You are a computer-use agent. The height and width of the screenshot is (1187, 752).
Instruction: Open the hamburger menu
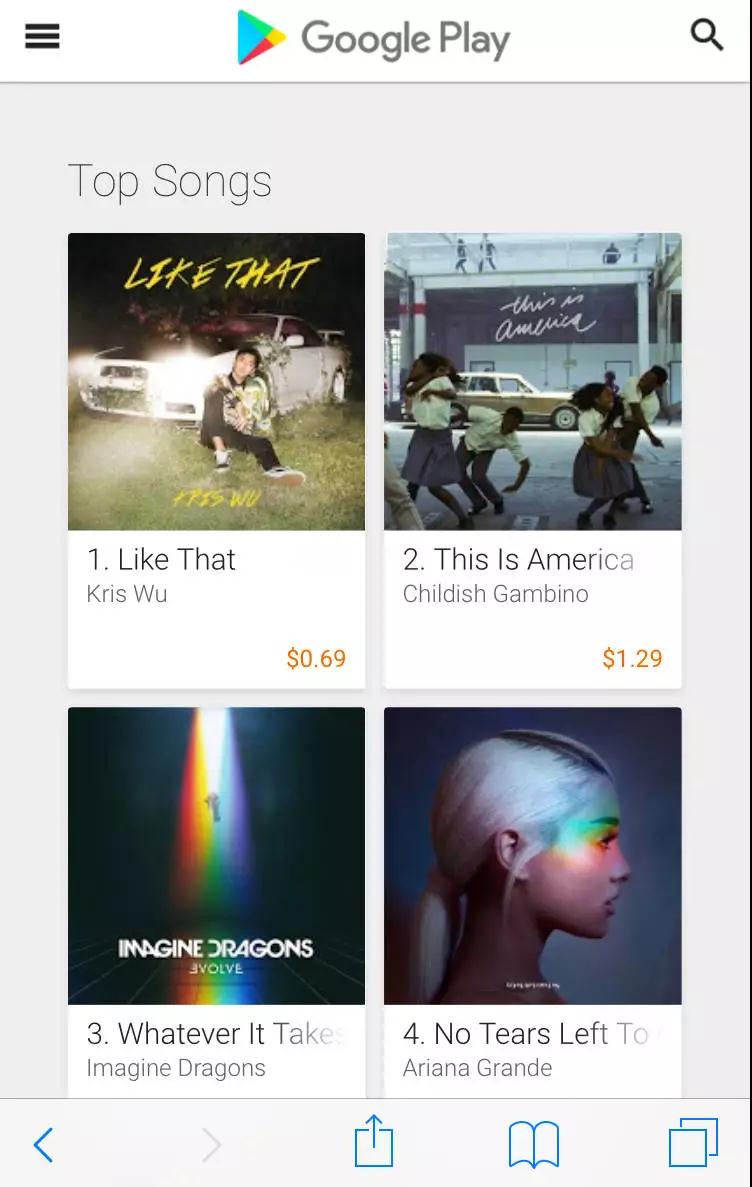pyautogui.click(x=42, y=37)
